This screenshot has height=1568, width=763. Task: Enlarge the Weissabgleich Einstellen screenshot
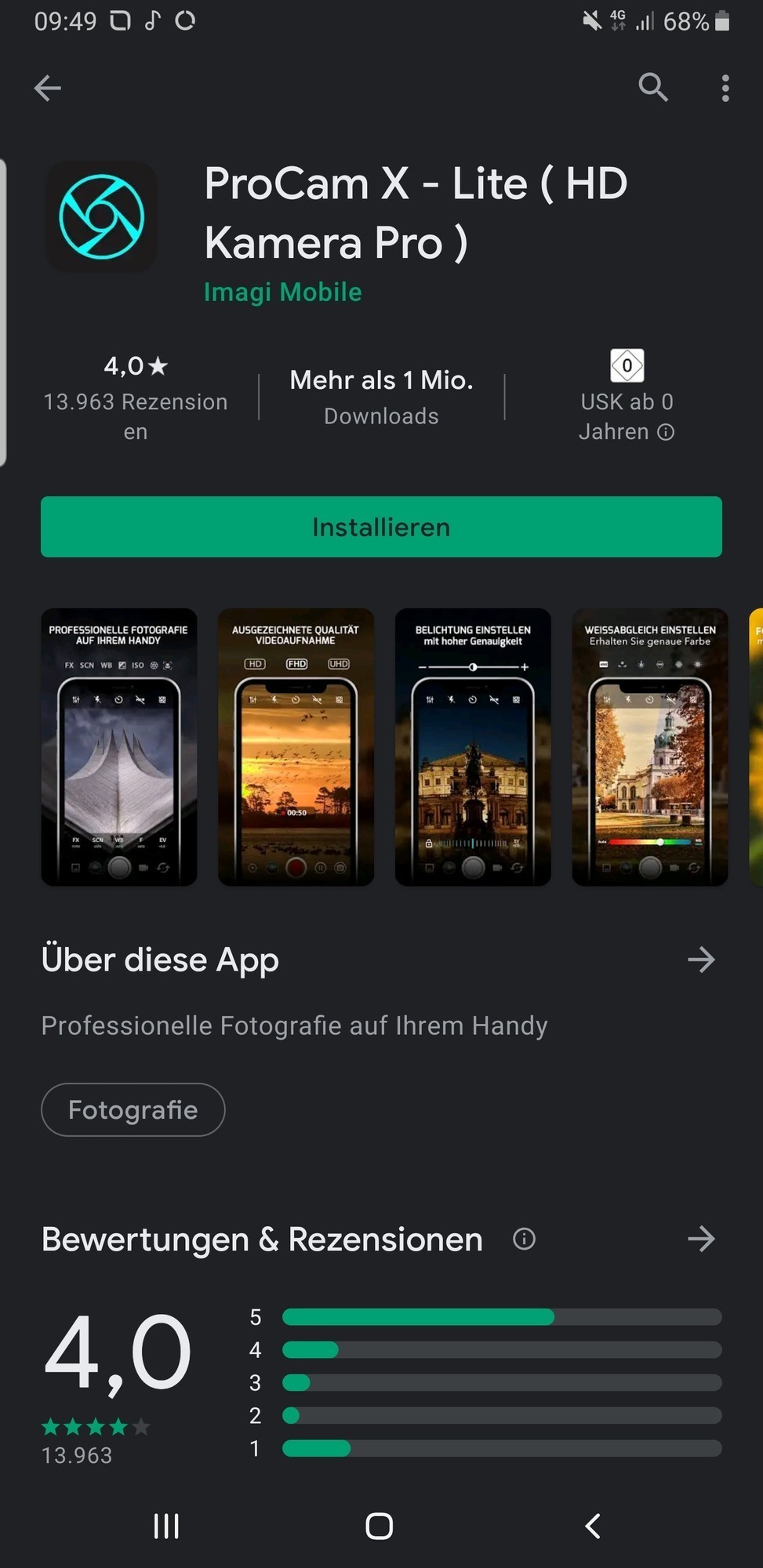(x=649, y=747)
